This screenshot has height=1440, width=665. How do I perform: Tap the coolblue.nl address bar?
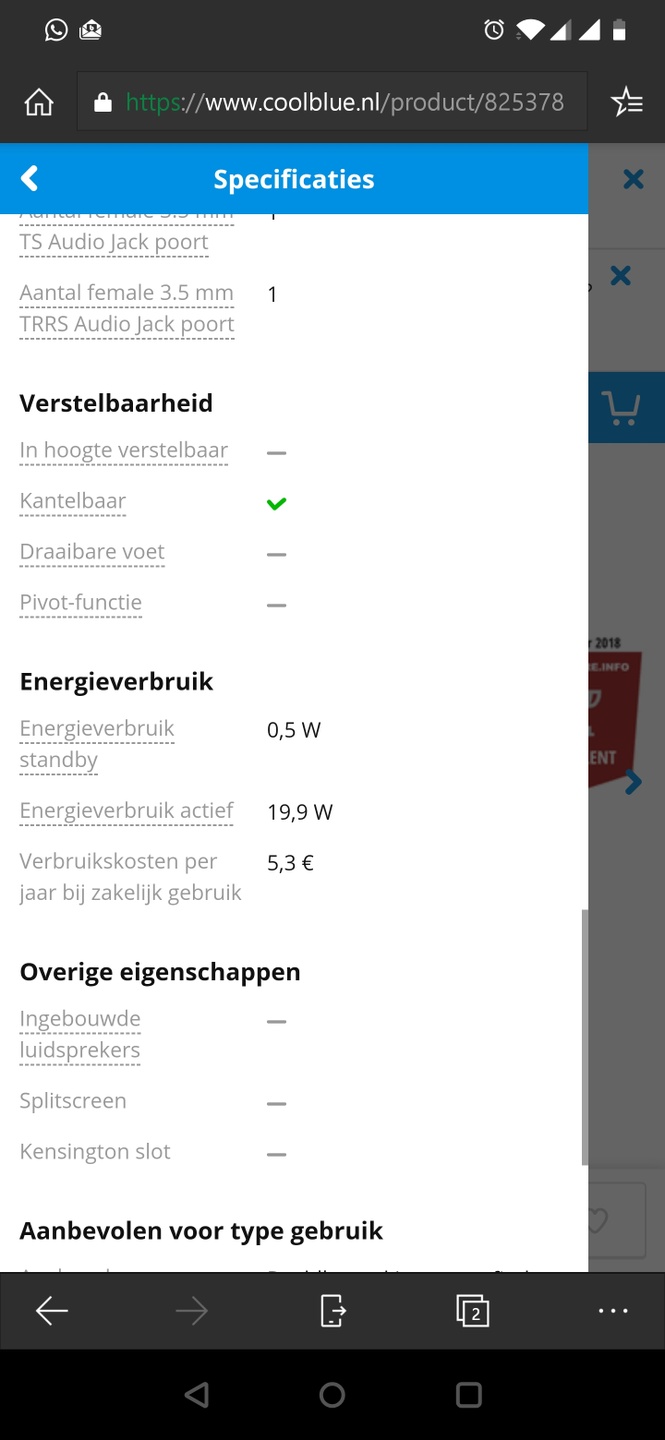click(332, 102)
